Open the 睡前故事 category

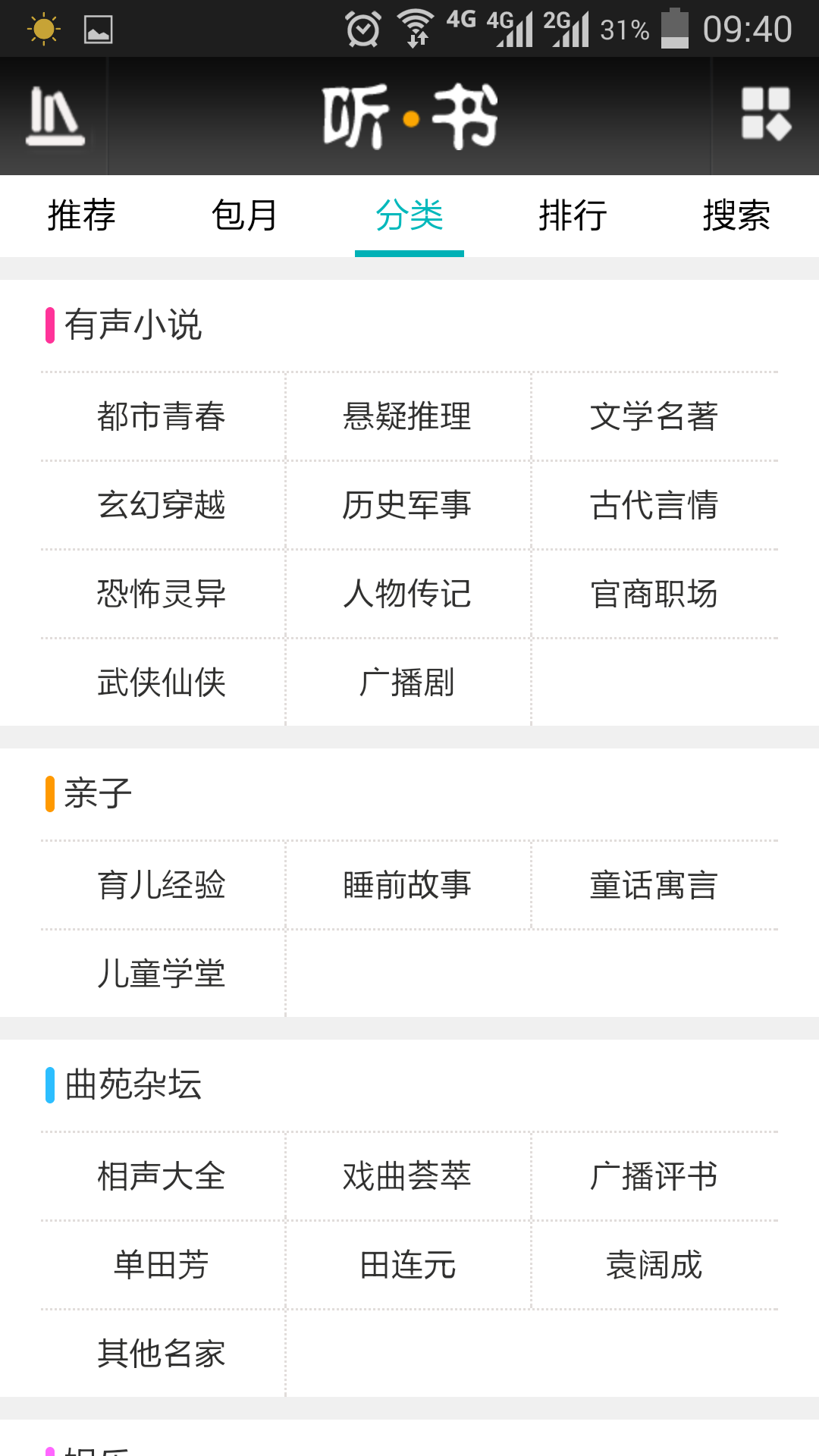point(407,883)
